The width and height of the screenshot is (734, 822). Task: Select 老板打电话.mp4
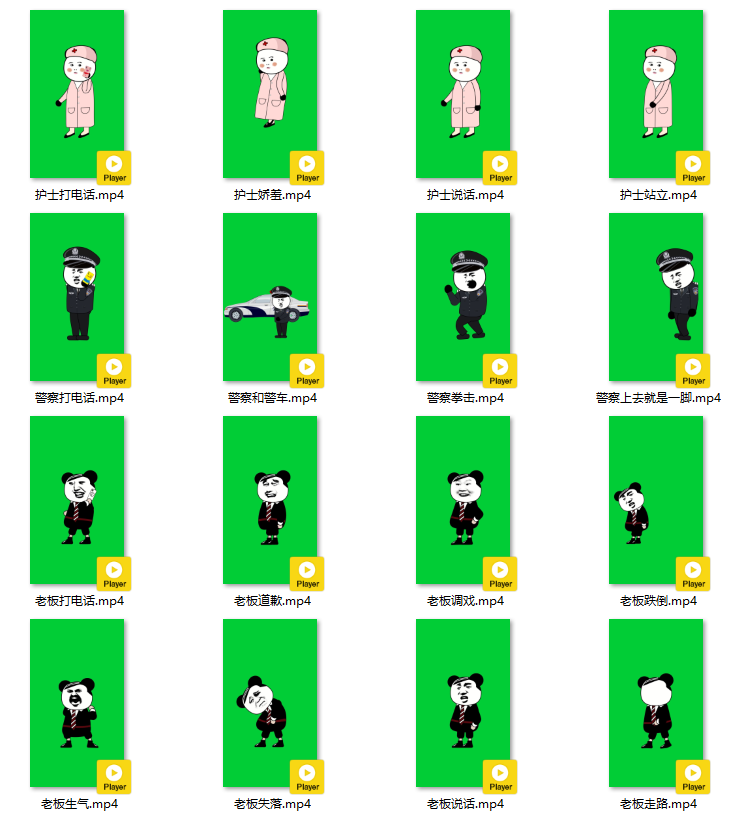coord(77,500)
